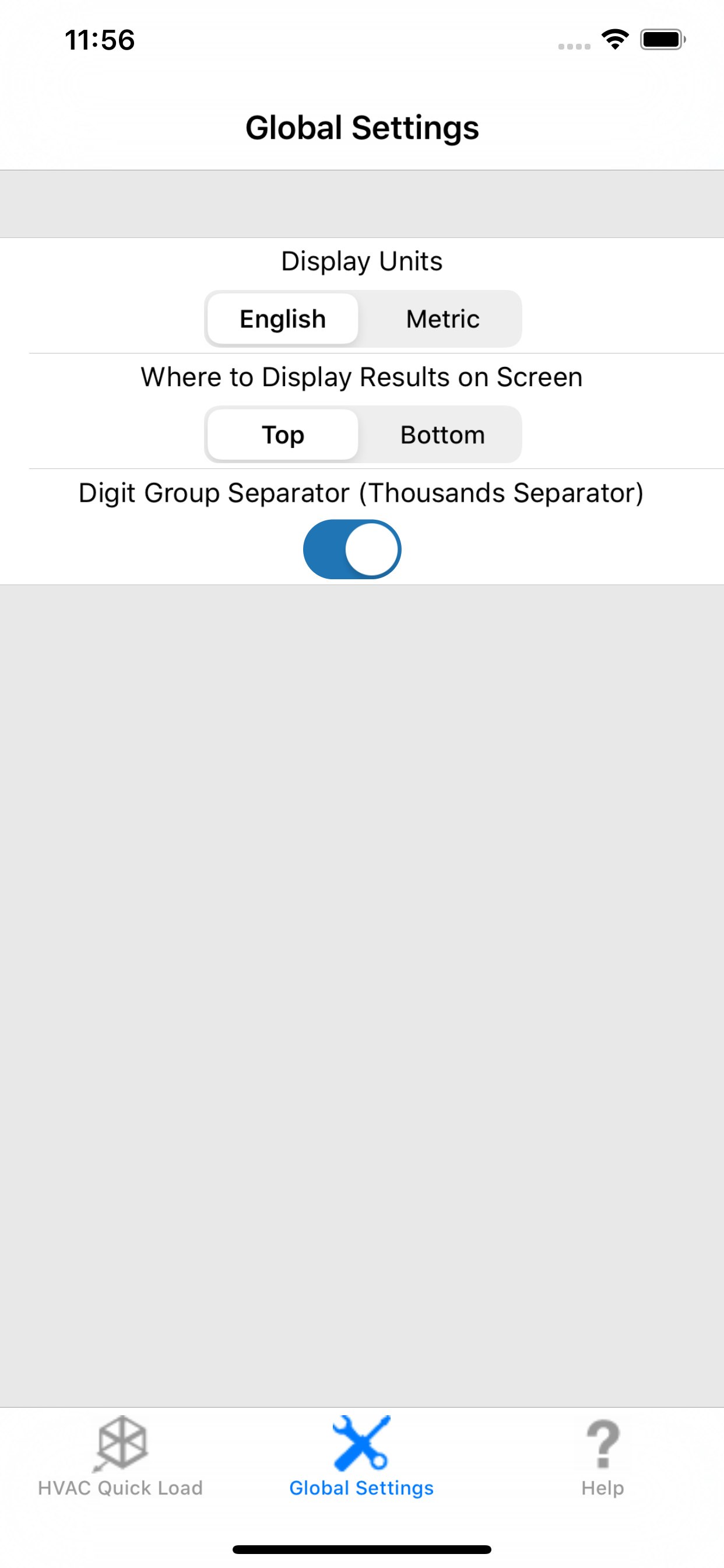This screenshot has height=1568, width=724.
Task: Show results at the Top
Action: tap(283, 435)
